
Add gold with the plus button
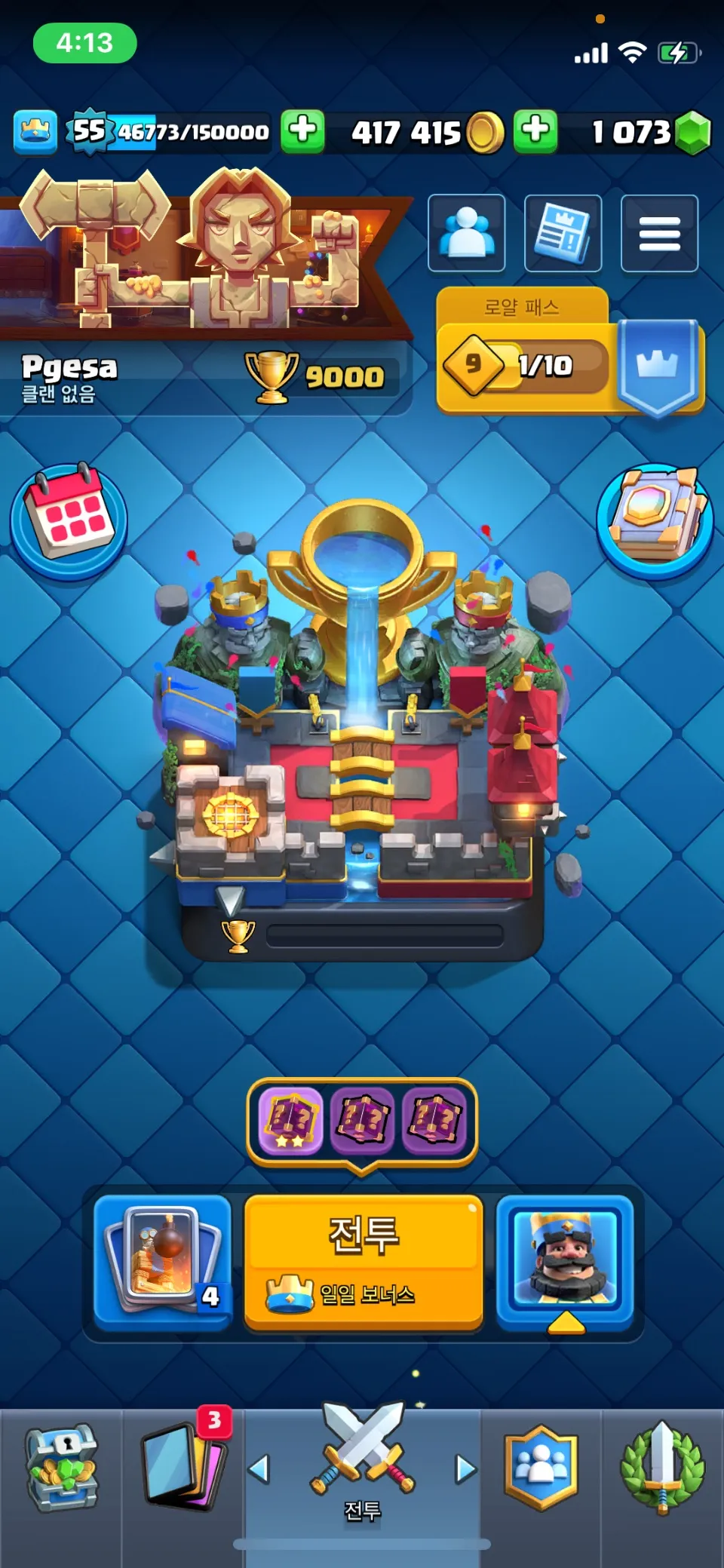coord(535,131)
